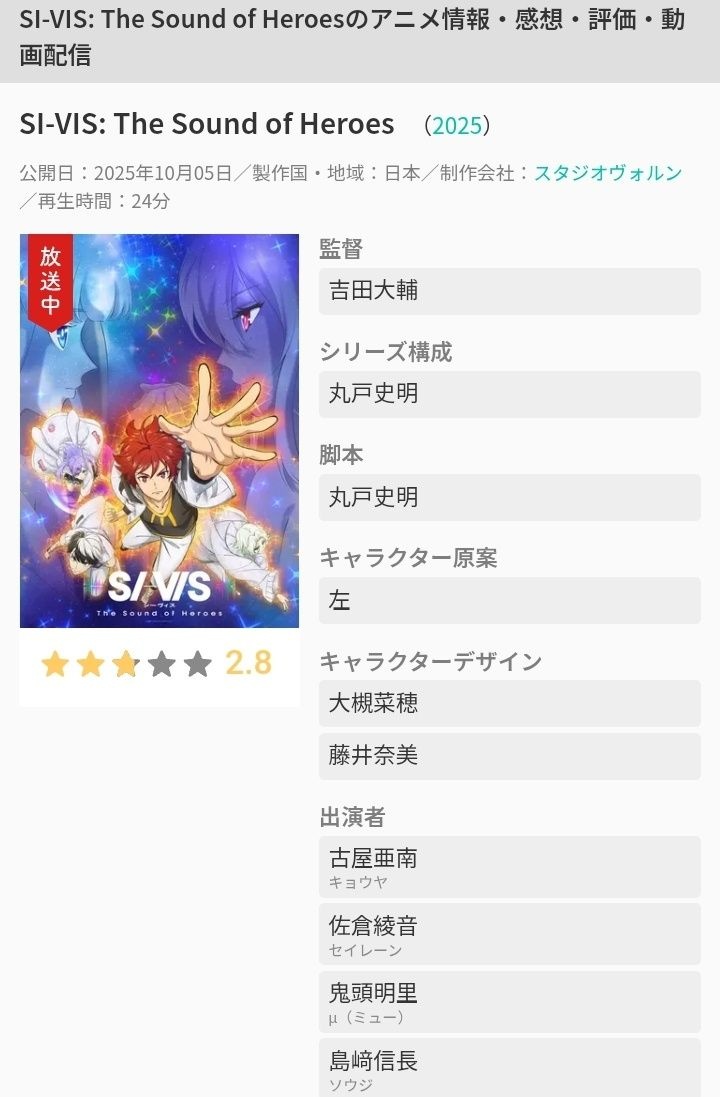
Task: Open the 2025 release year link
Action: 457,125
